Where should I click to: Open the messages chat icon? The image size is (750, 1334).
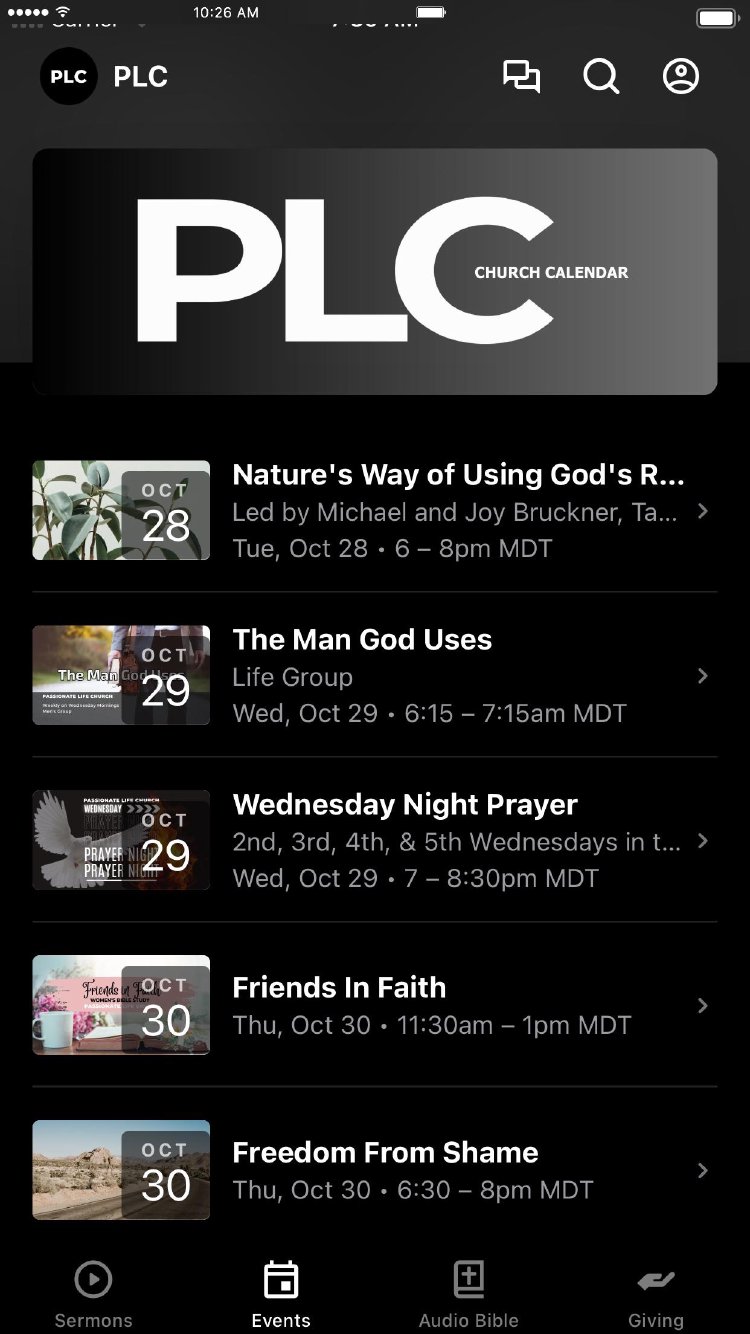point(521,77)
